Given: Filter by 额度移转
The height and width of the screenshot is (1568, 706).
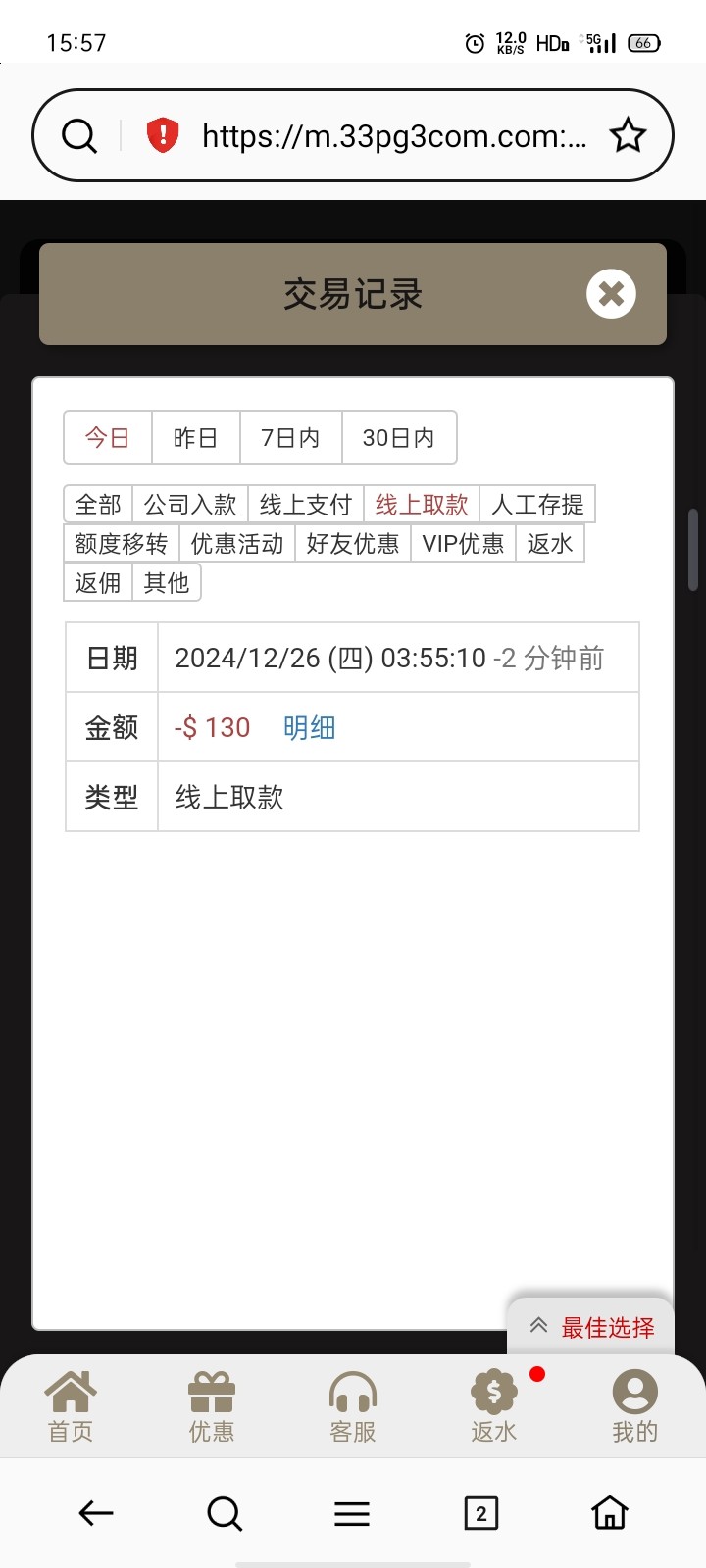Looking at the screenshot, I should coord(122,543).
